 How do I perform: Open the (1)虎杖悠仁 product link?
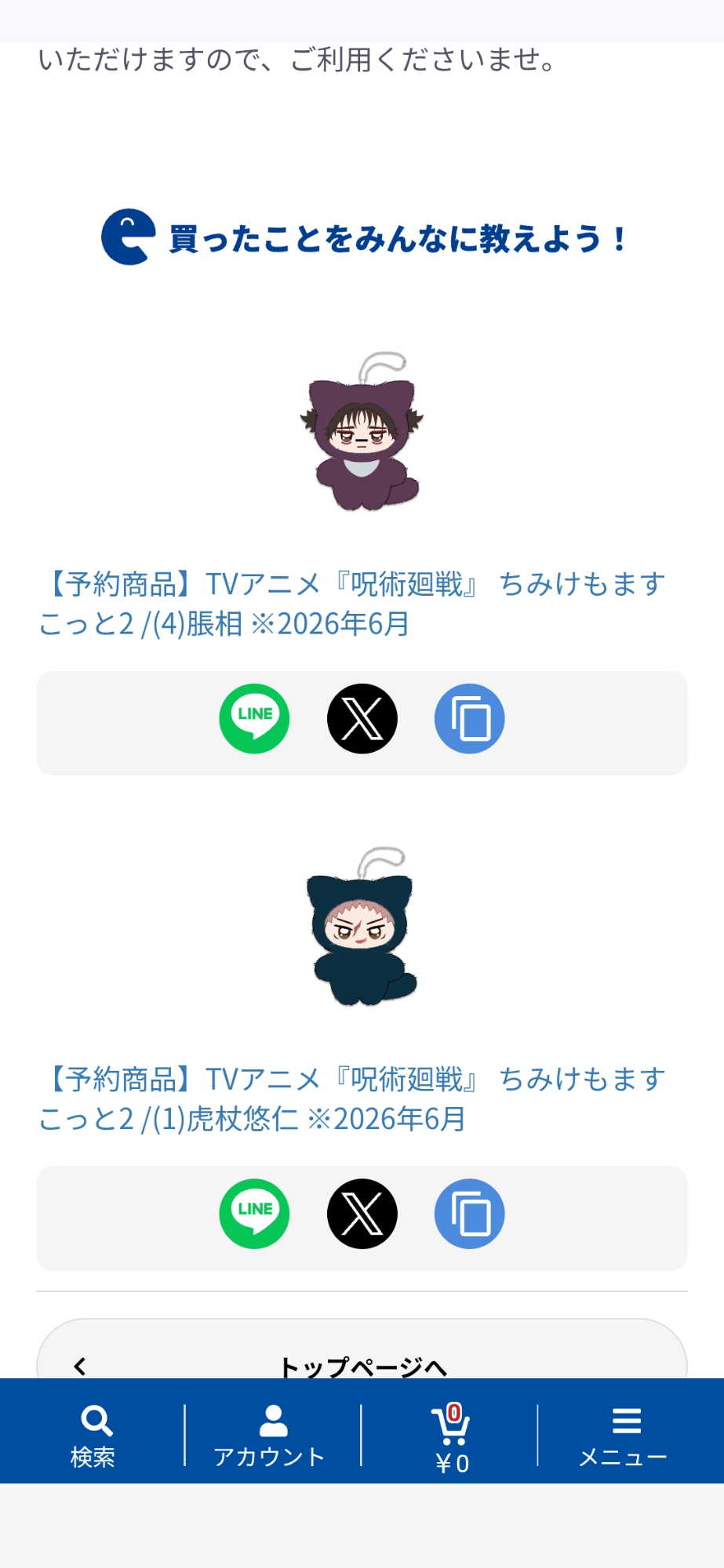(353, 1098)
